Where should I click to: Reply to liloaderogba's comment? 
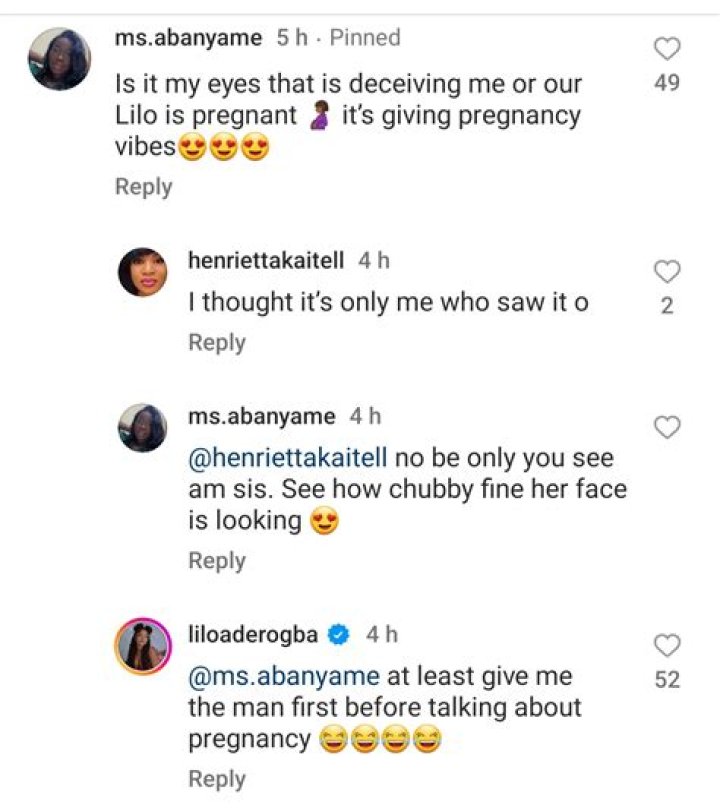point(217,779)
